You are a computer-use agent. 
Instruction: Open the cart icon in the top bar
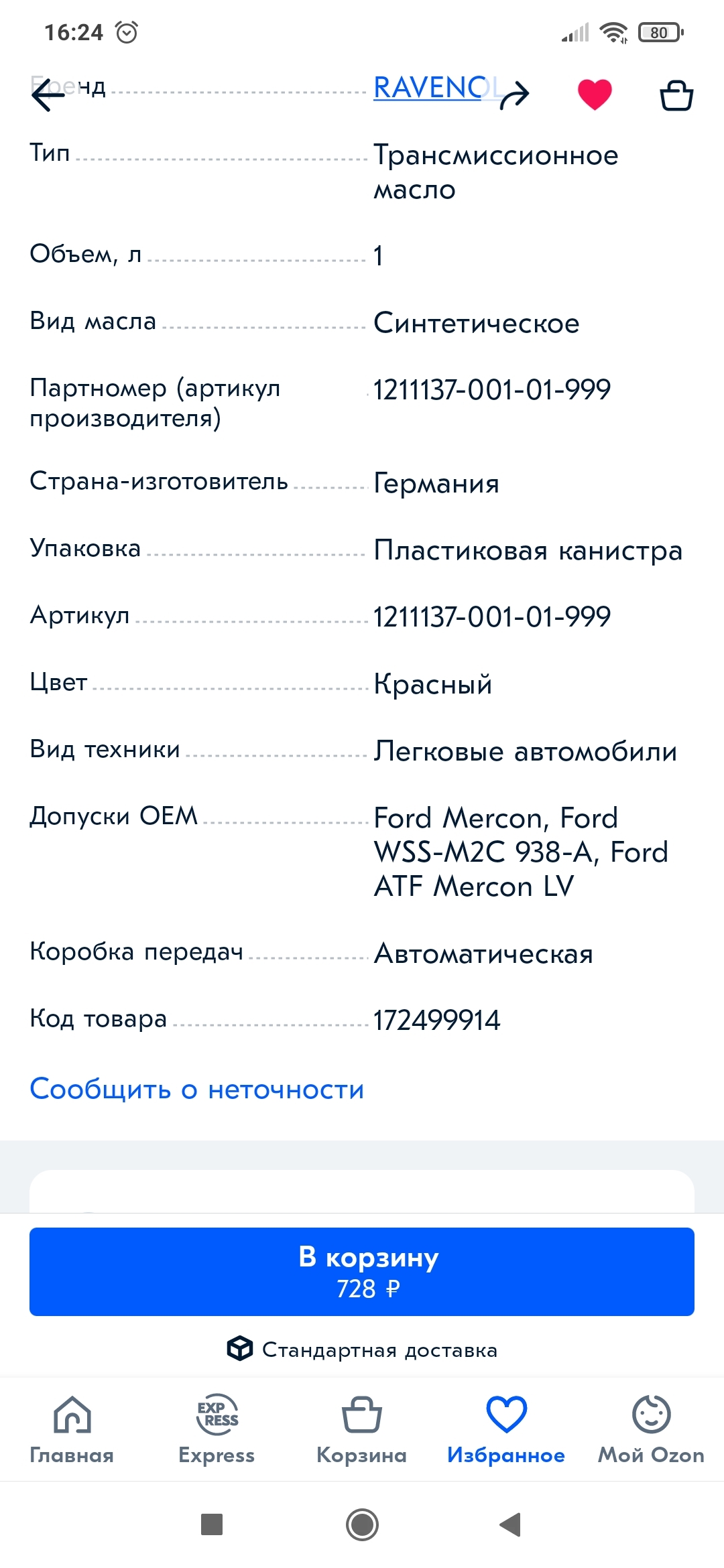[676, 94]
